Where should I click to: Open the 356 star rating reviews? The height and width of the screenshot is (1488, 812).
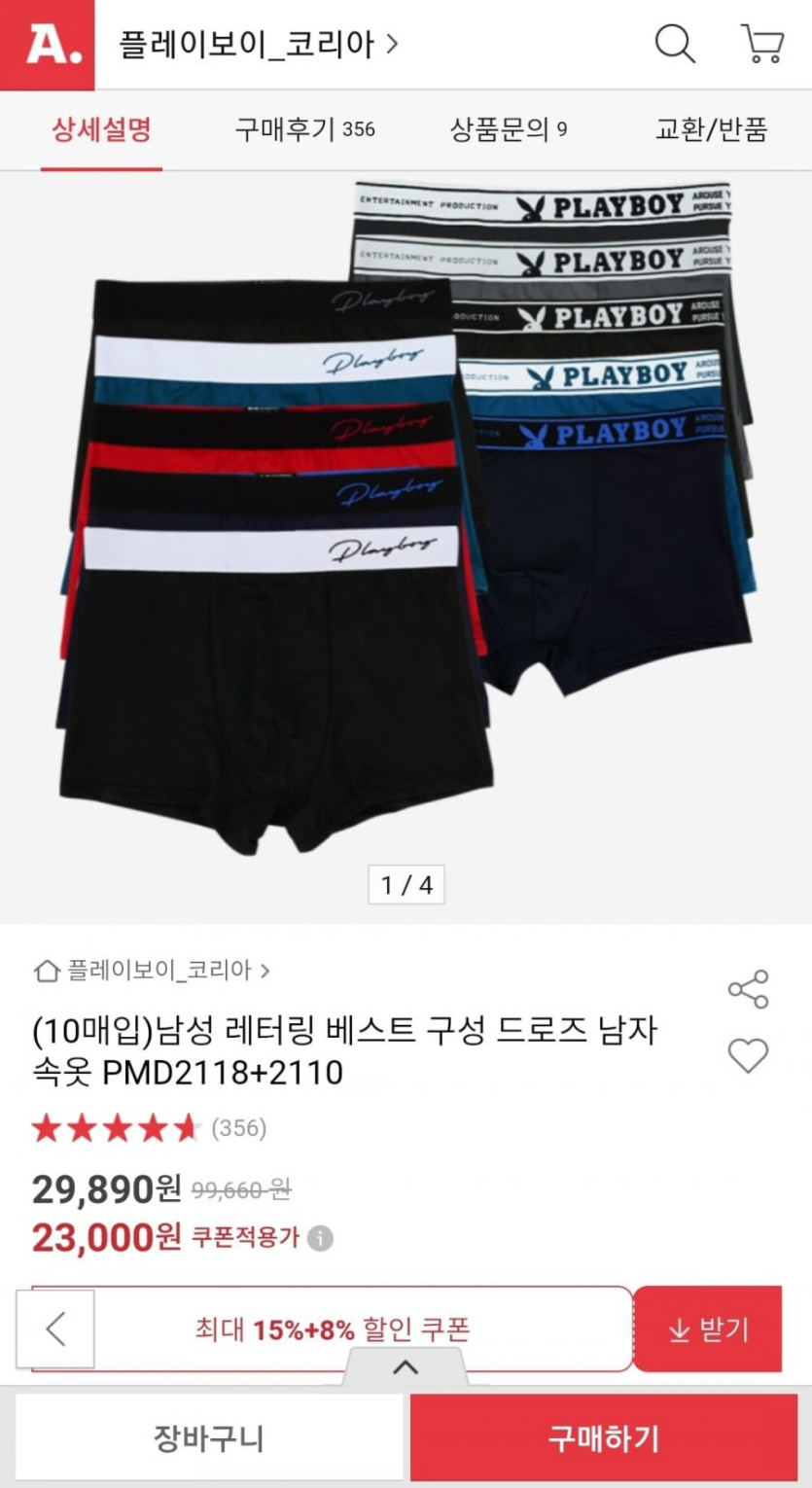click(149, 1128)
